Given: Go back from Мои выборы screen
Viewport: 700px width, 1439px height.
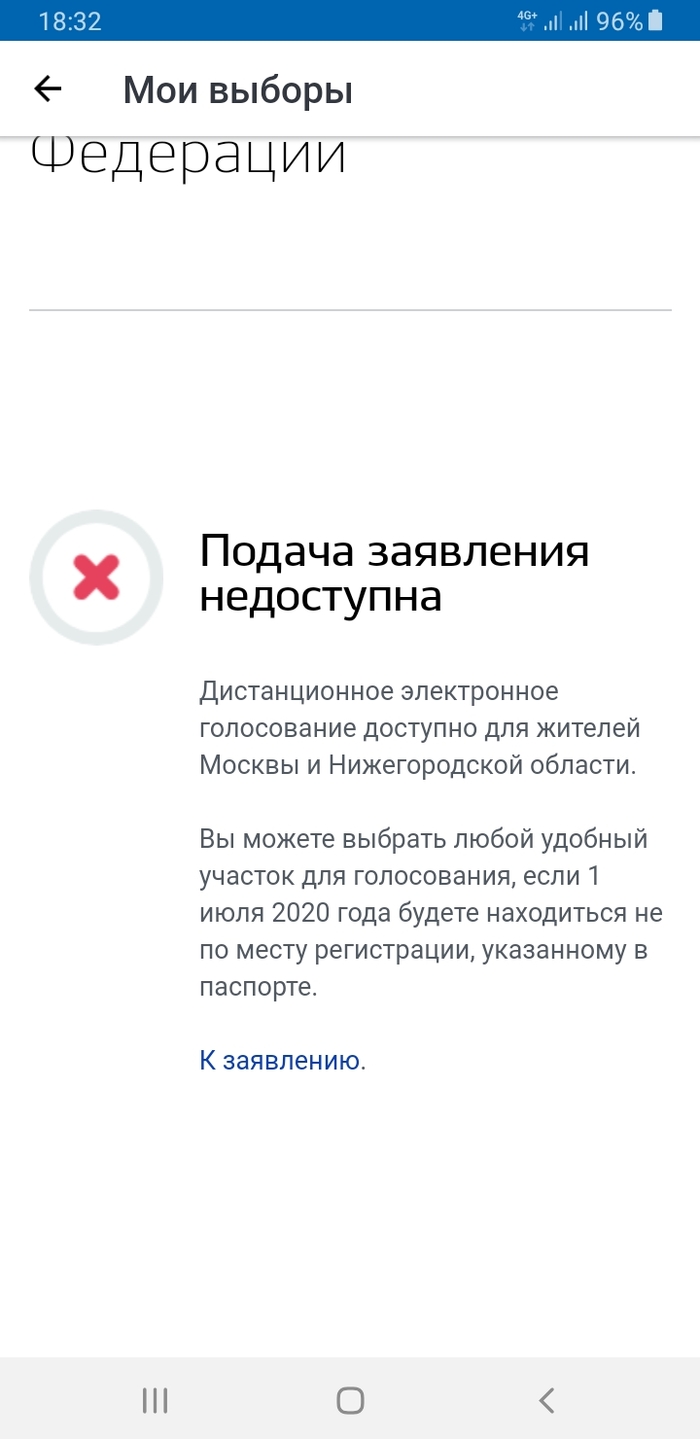Looking at the screenshot, I should tap(48, 89).
